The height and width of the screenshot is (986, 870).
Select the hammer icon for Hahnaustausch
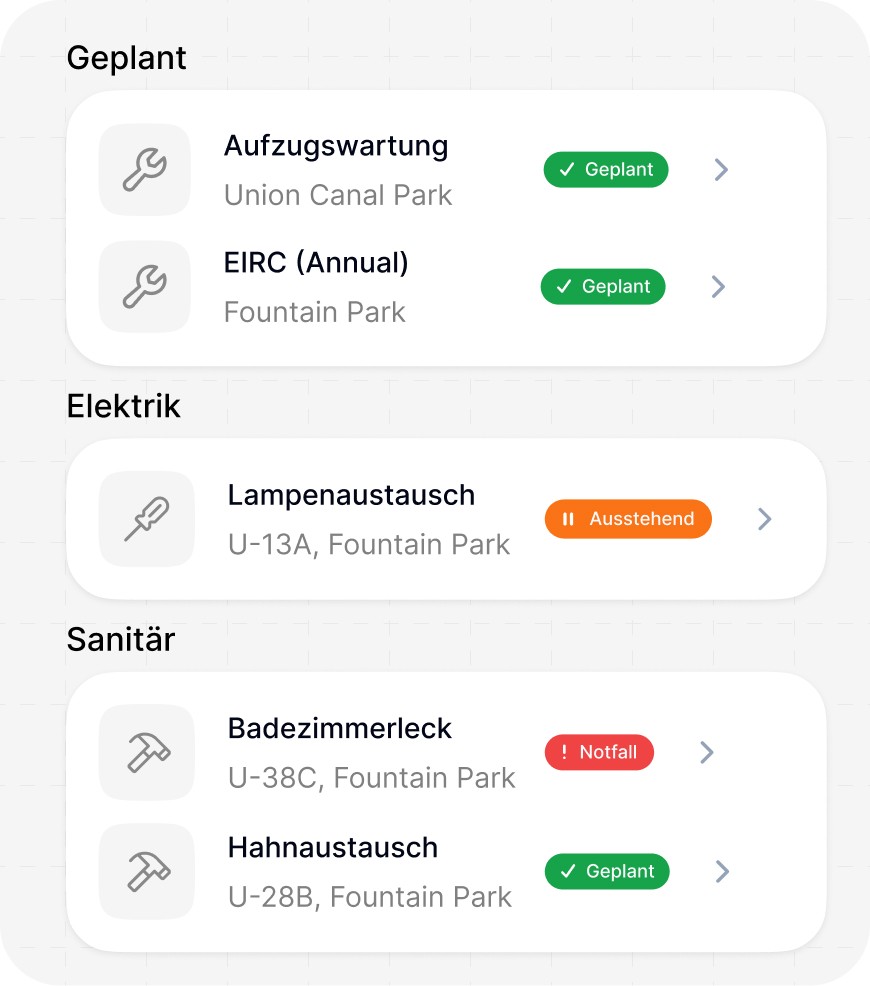(146, 871)
